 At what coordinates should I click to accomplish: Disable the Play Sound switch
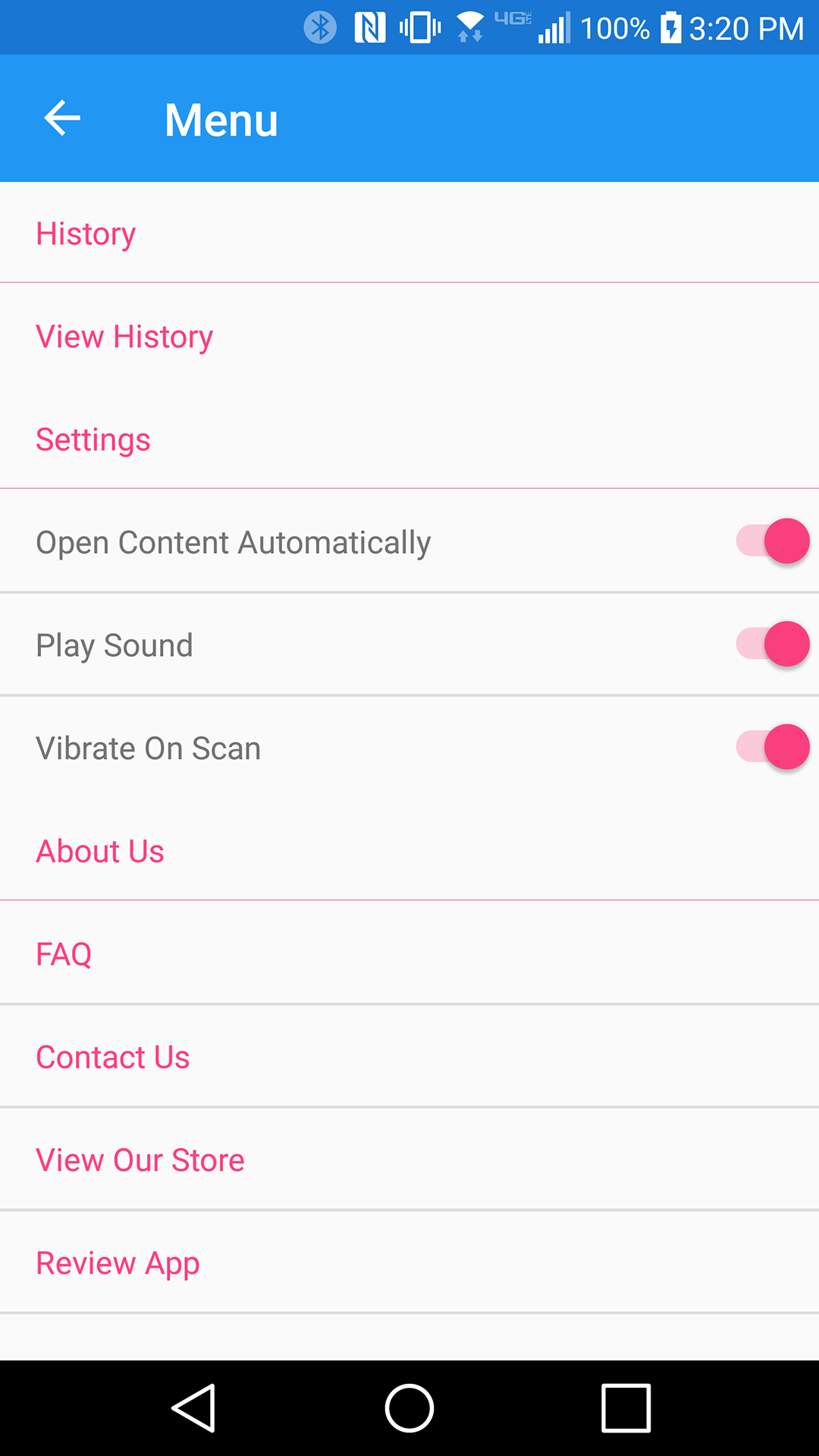click(772, 645)
